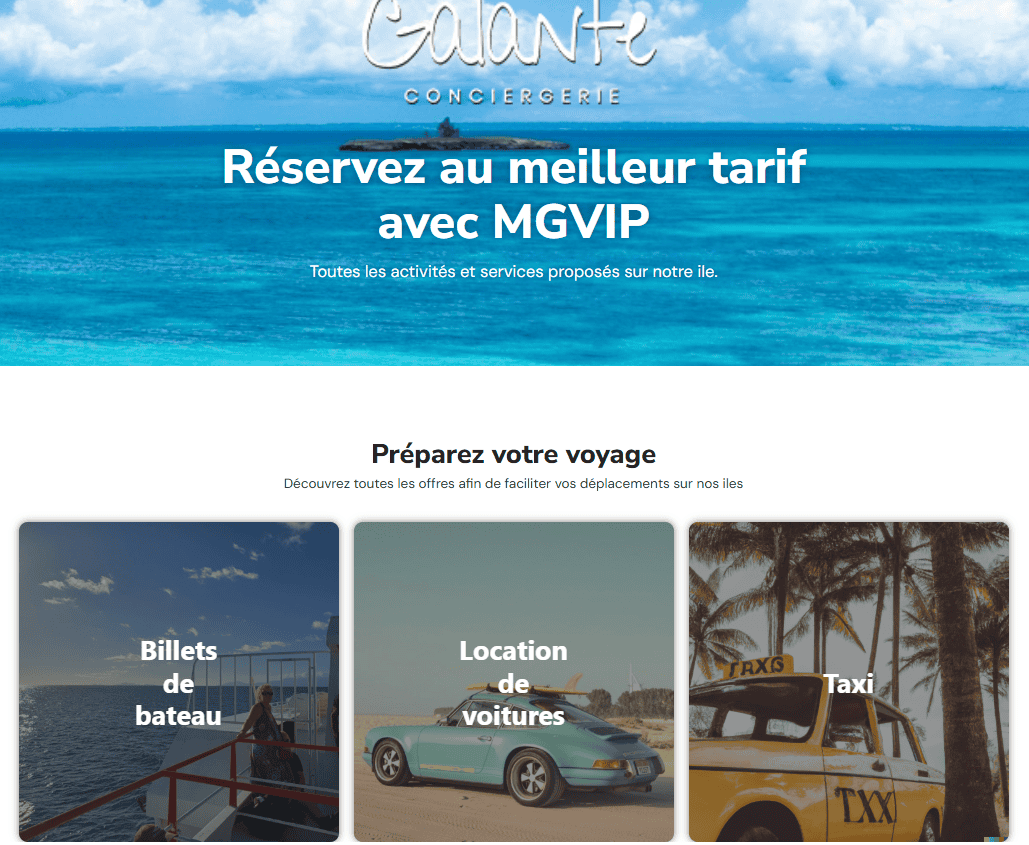Select the Location de voitures card
This screenshot has height=845, width=1029.
[513, 683]
